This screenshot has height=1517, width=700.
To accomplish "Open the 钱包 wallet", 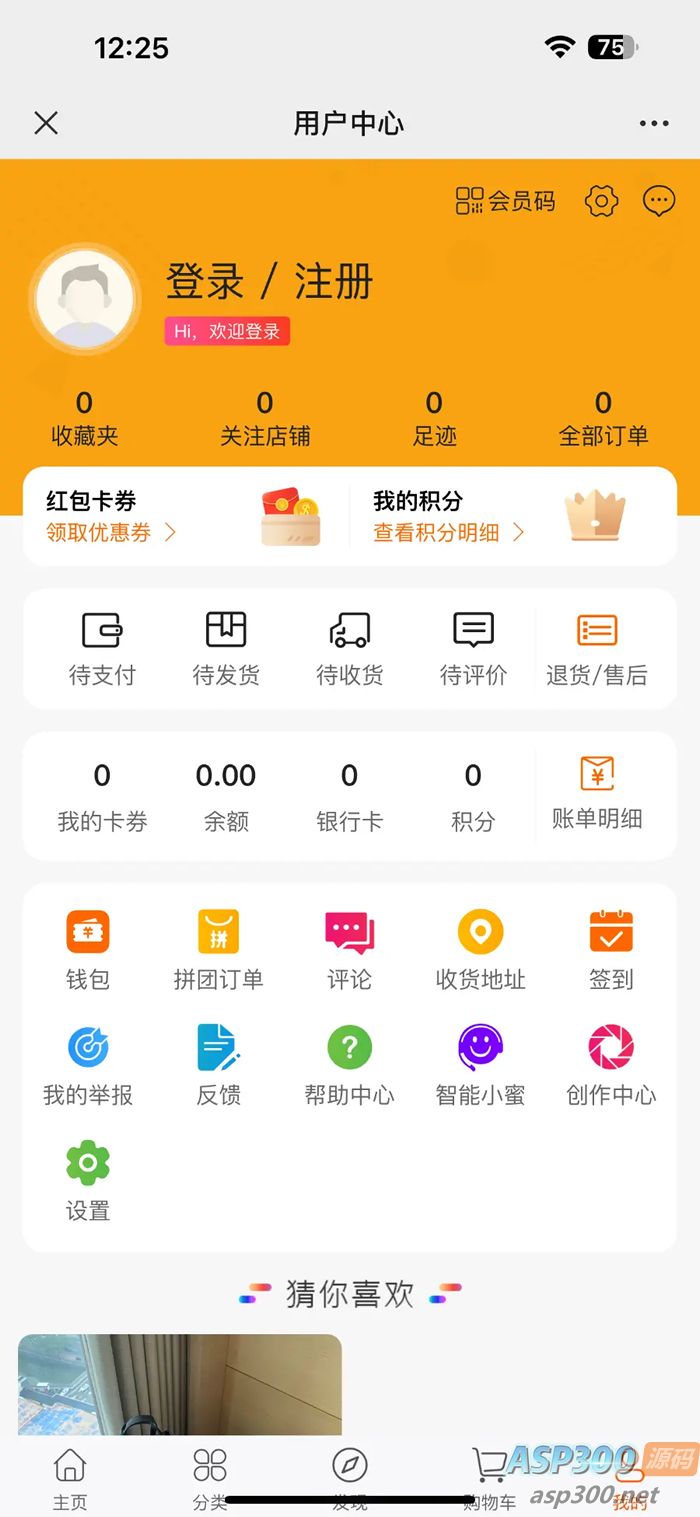I will coord(88,949).
